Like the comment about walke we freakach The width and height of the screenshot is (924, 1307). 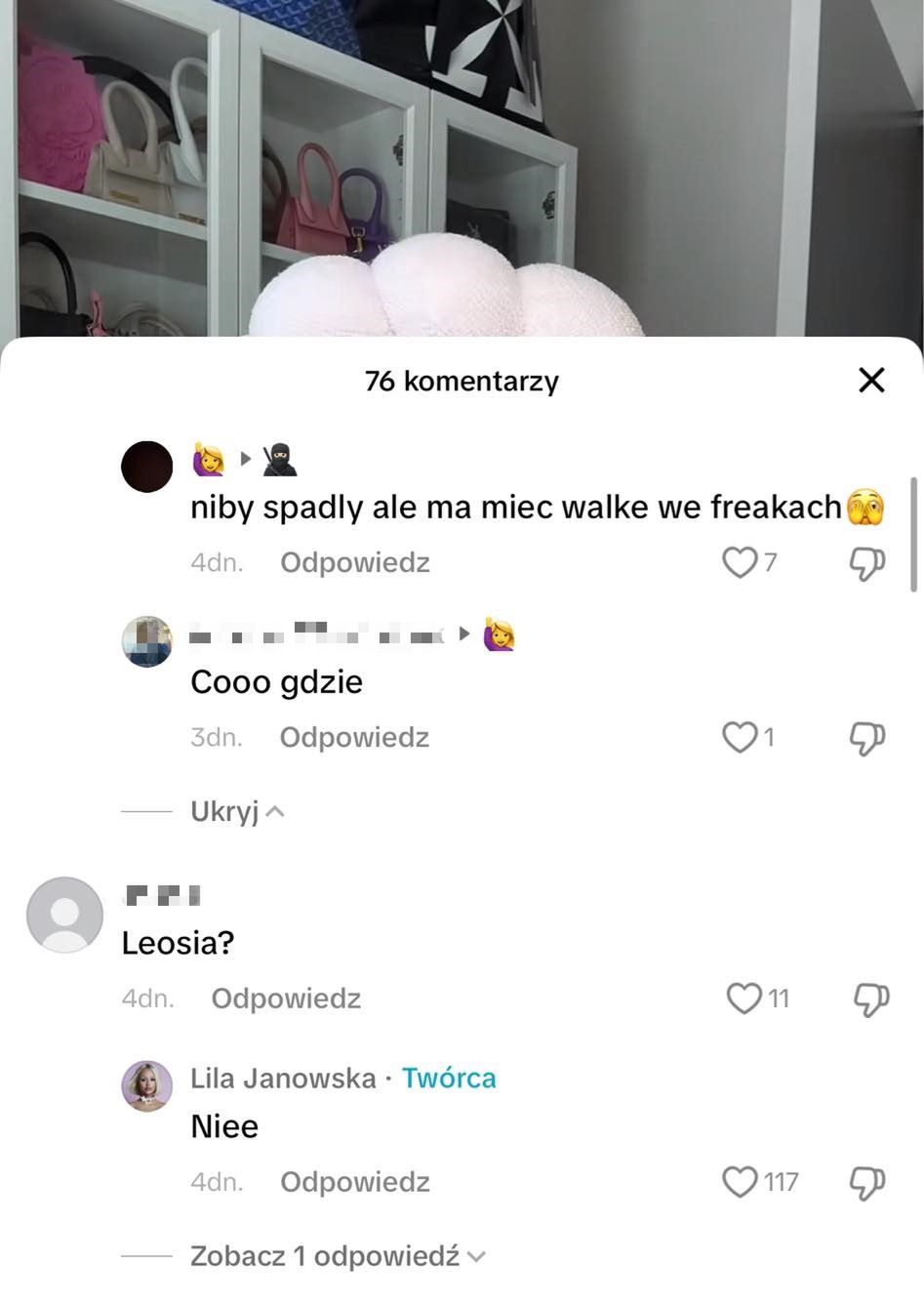tap(740, 562)
